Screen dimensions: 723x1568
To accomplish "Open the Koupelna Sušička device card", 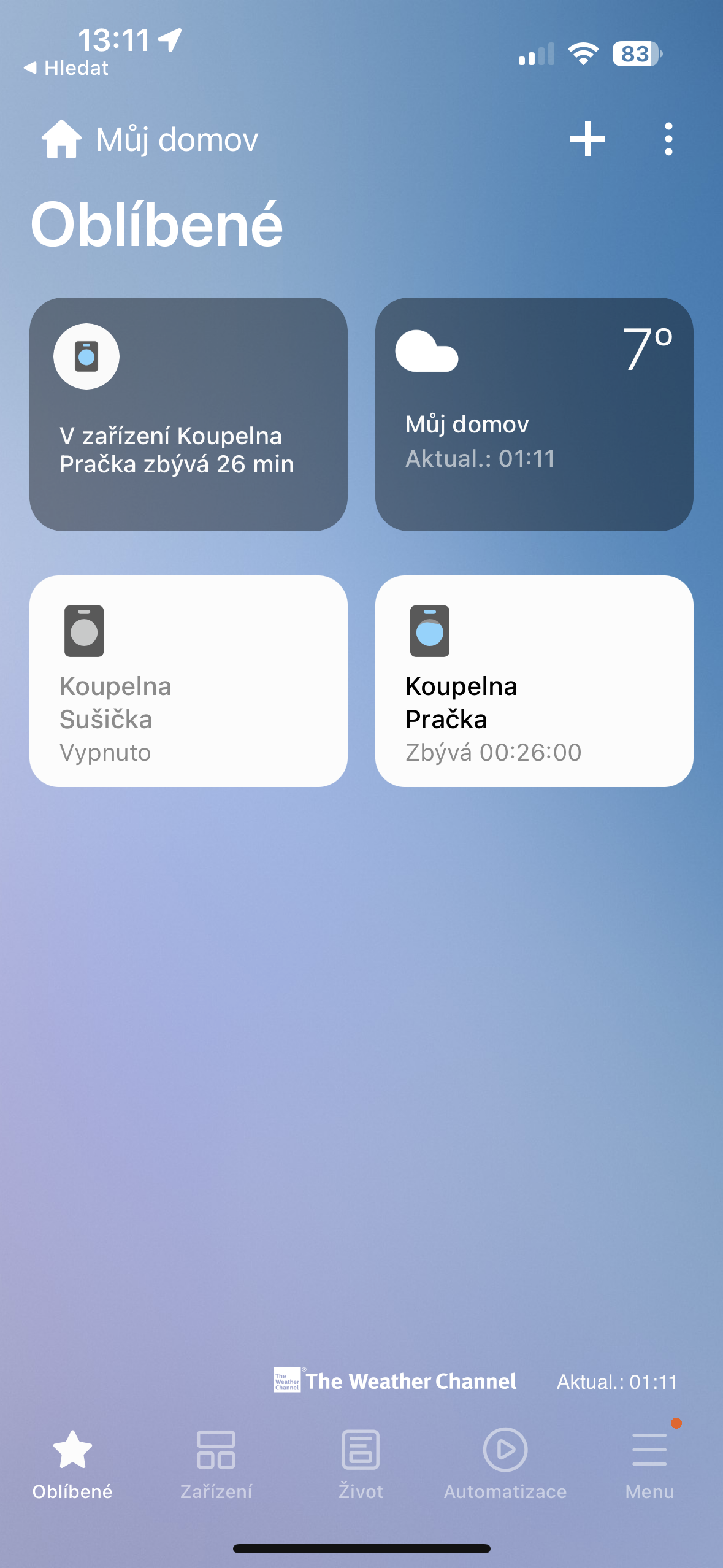I will pyautogui.click(x=188, y=681).
